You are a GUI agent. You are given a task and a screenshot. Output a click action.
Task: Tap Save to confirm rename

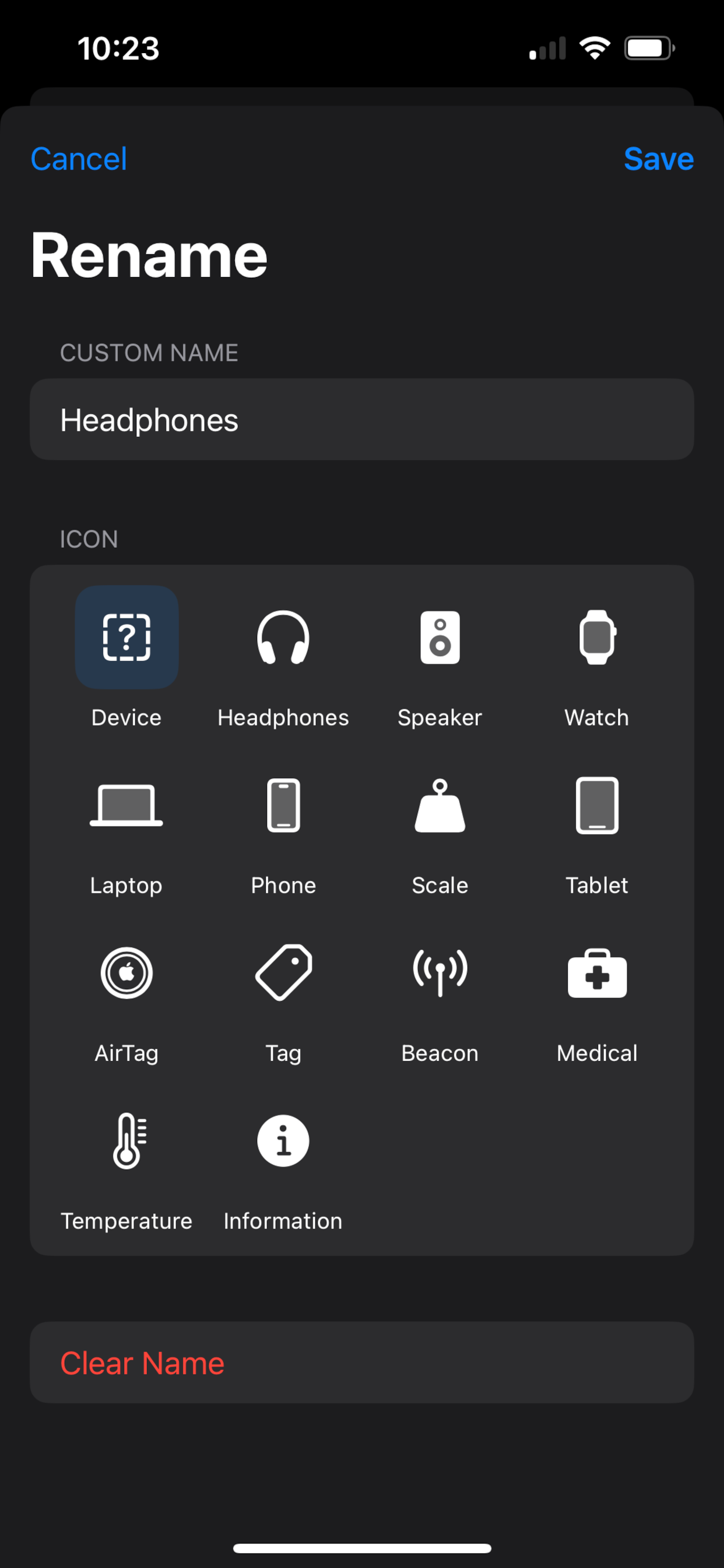click(x=658, y=159)
